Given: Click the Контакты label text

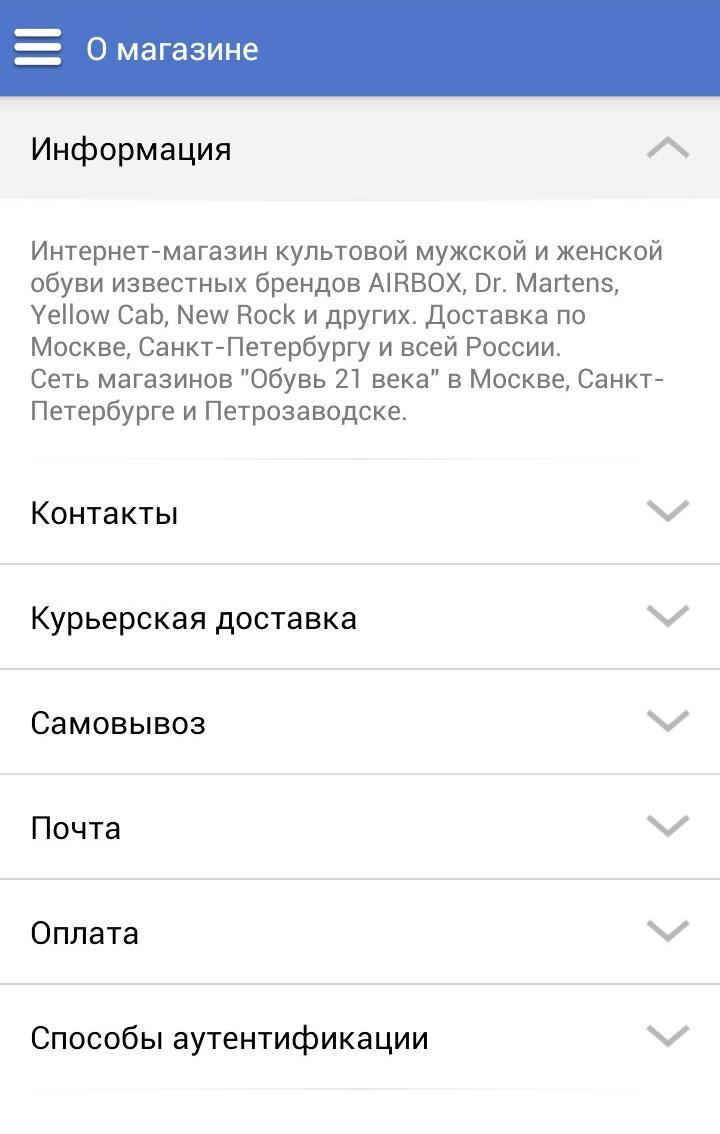Looking at the screenshot, I should tap(105, 513).
